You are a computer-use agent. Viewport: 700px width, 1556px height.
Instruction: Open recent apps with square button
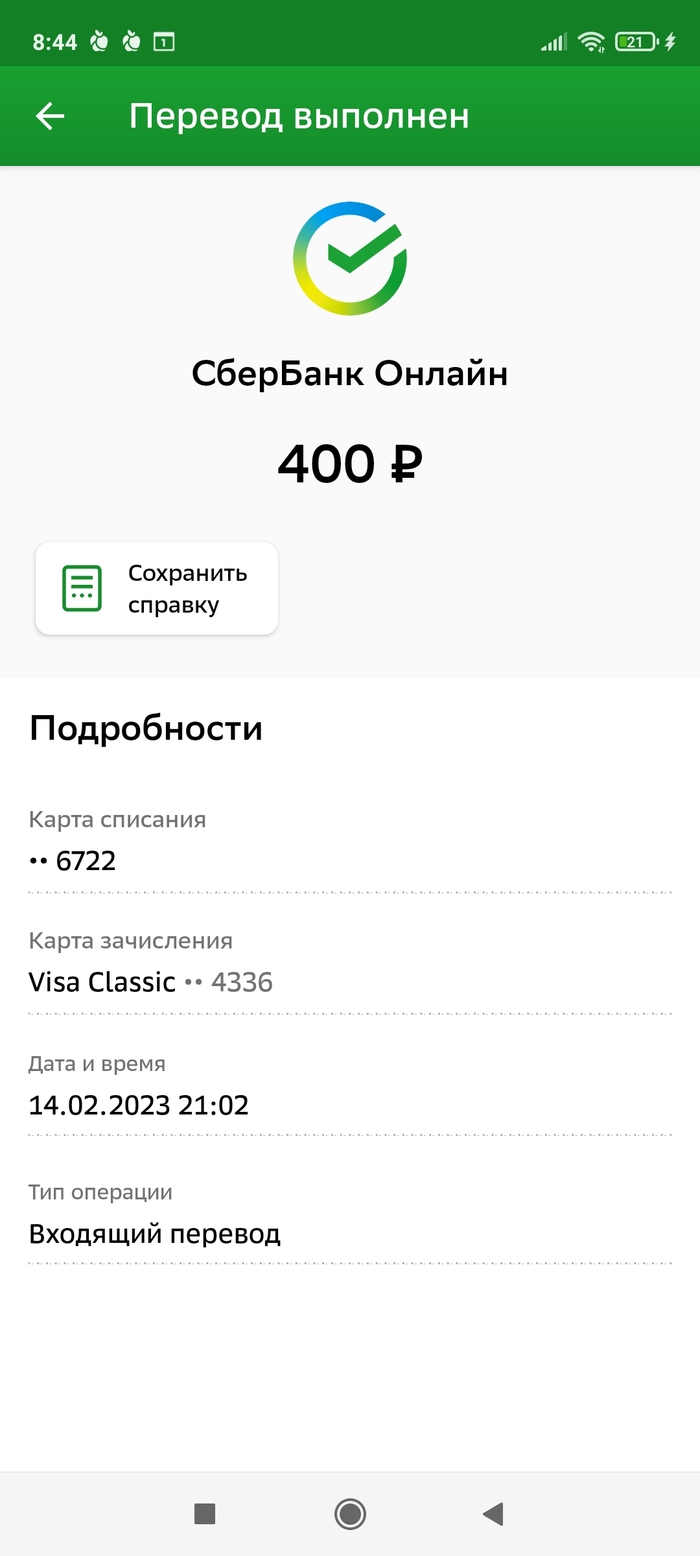point(205,1514)
